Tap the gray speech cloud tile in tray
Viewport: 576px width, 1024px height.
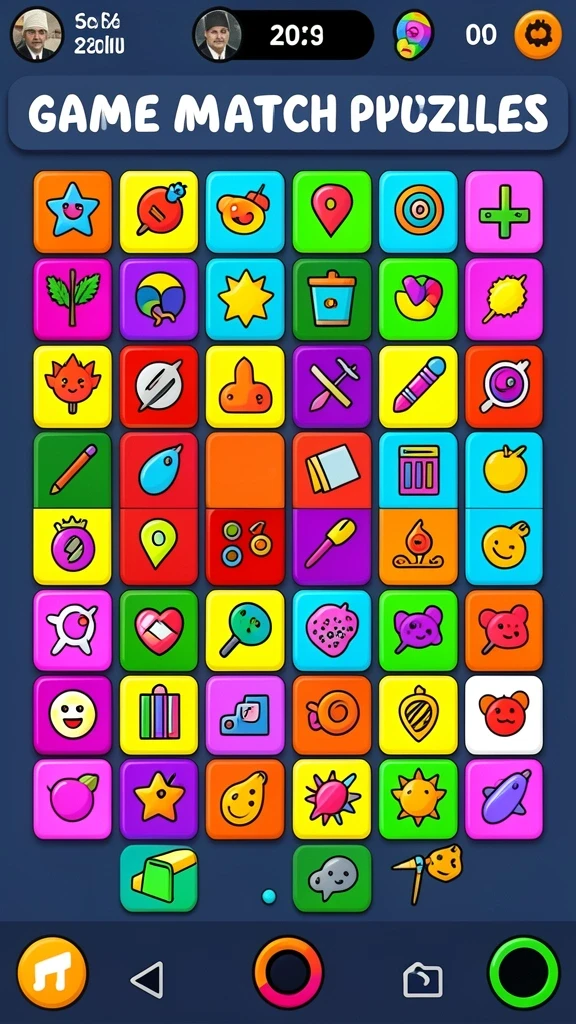click(x=332, y=878)
